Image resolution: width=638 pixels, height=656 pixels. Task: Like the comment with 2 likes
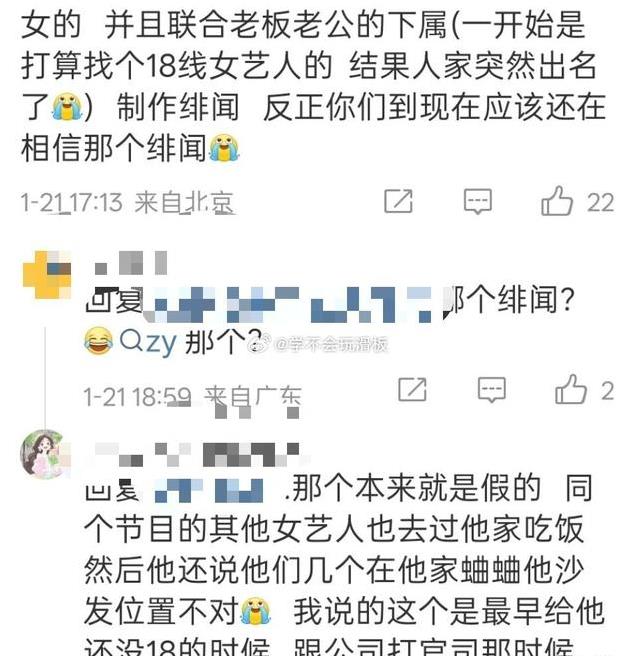point(571,389)
